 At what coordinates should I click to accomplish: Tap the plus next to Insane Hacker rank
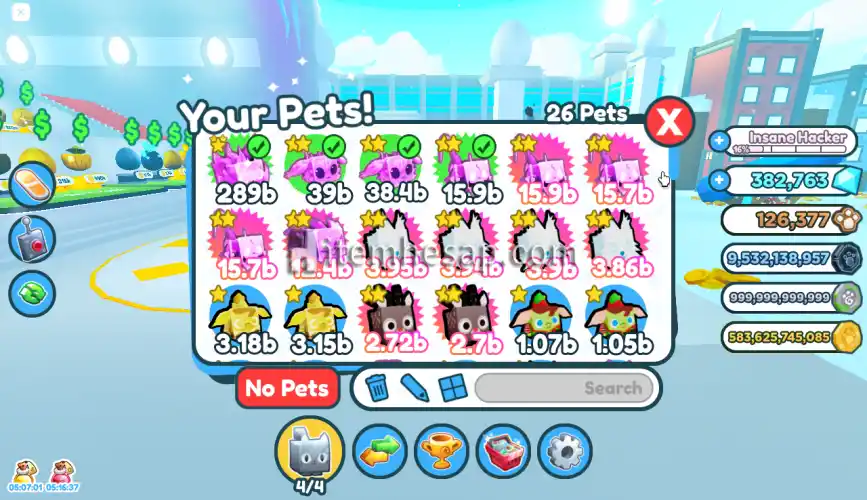[x=720, y=141]
